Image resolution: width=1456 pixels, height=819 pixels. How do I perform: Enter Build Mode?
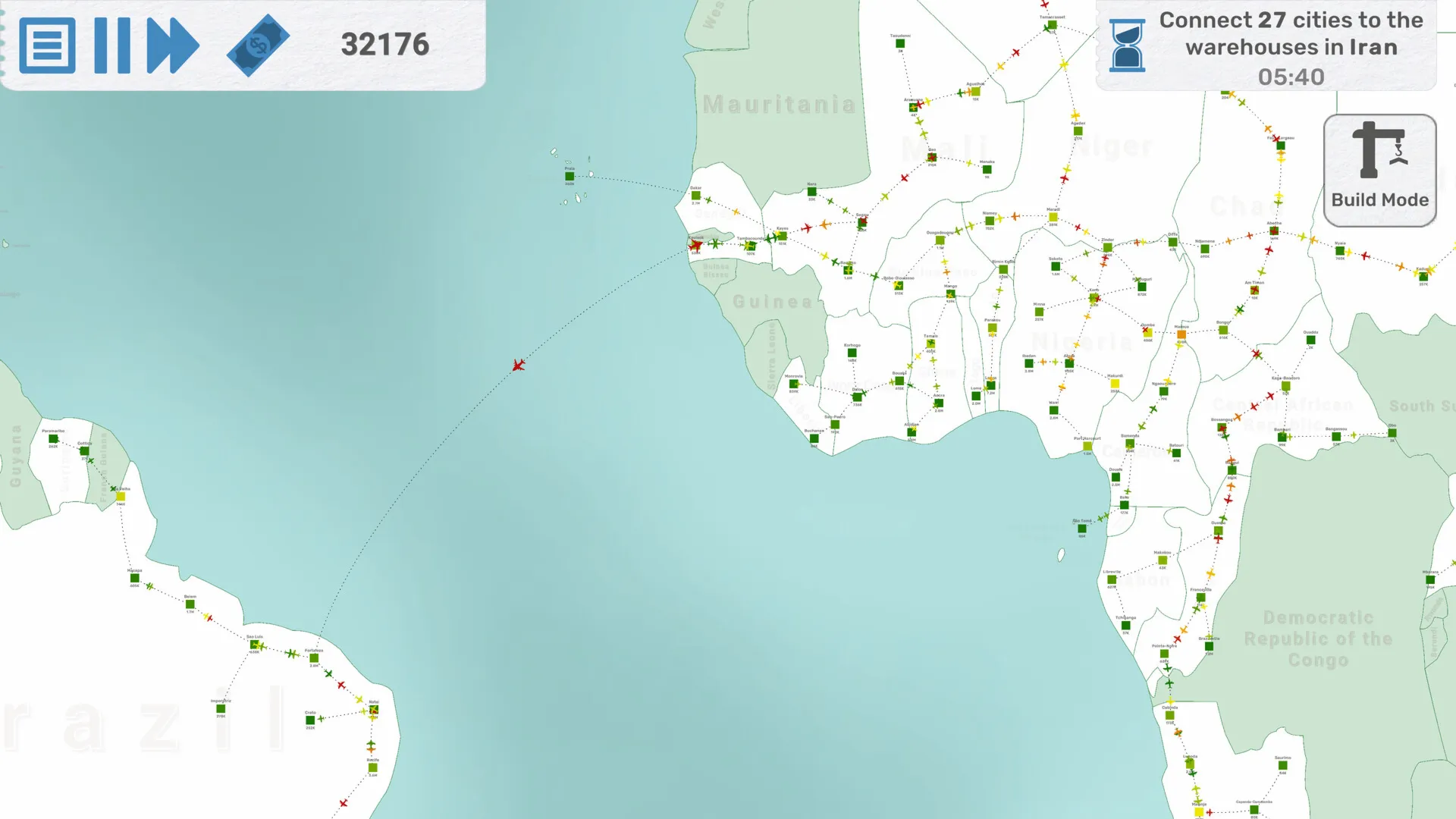click(x=1379, y=170)
